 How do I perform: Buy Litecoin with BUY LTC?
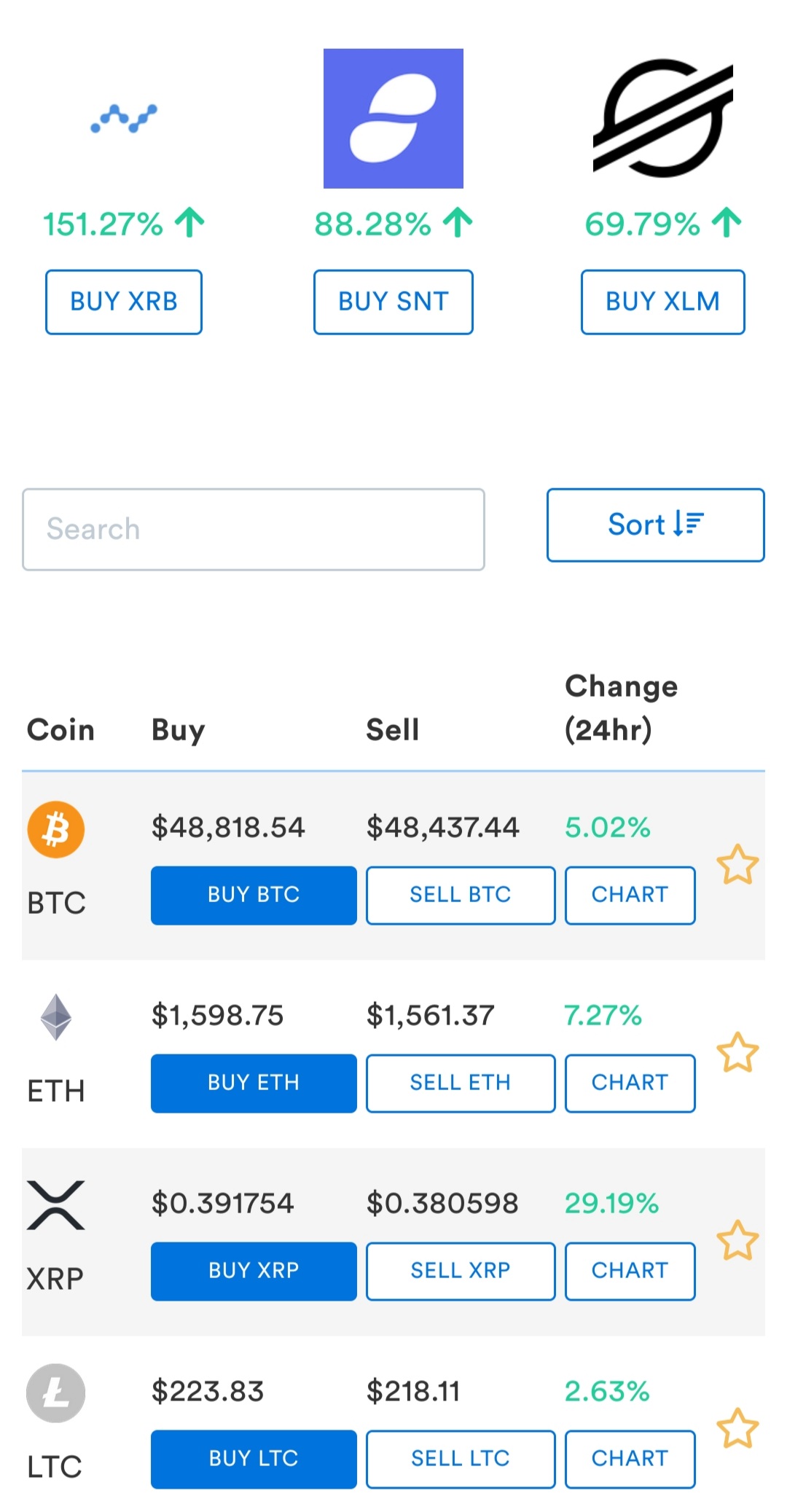click(254, 1459)
